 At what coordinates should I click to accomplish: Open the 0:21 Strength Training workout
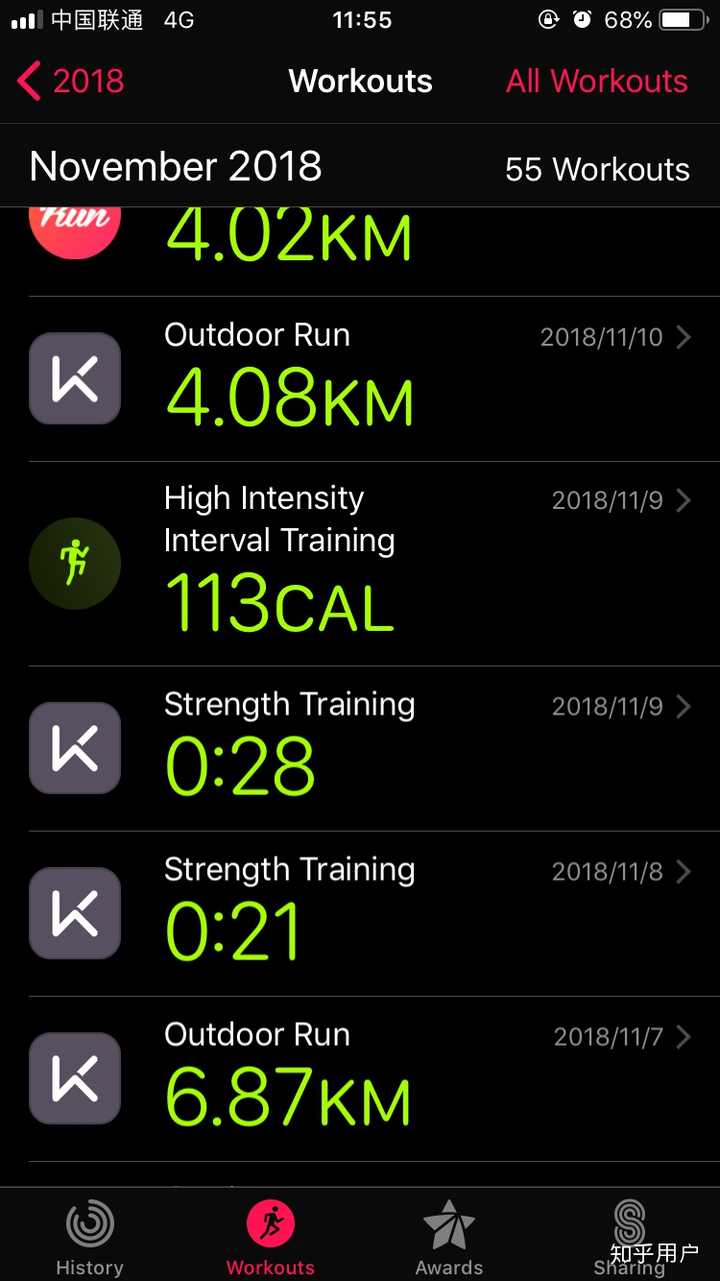360,914
